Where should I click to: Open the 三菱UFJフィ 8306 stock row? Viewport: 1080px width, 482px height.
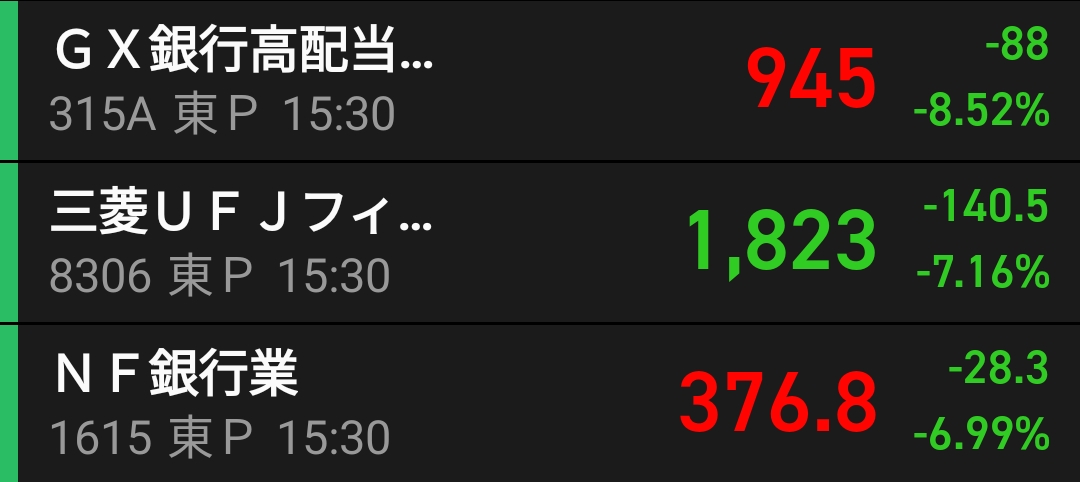click(540, 243)
